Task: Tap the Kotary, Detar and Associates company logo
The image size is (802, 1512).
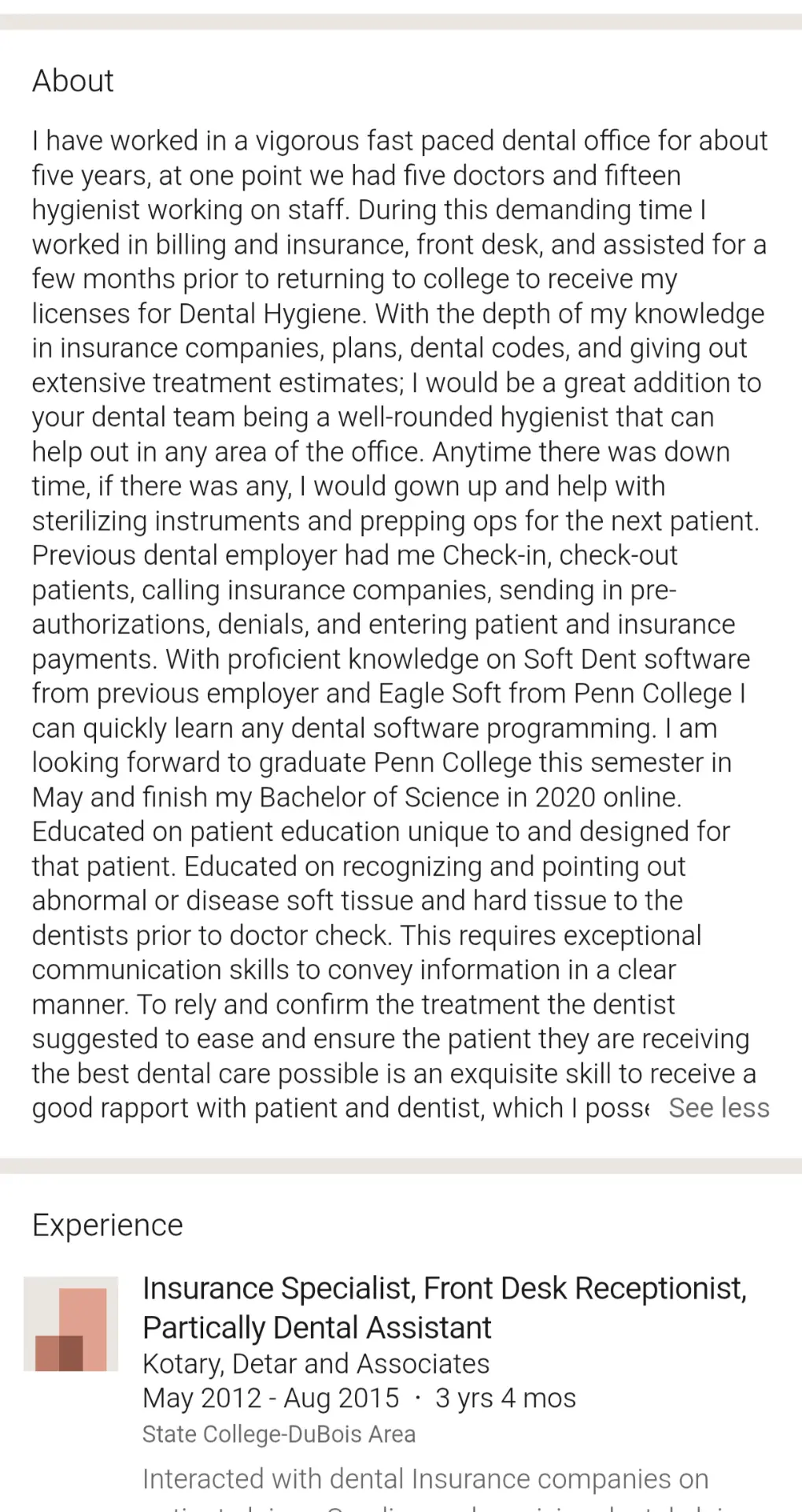Action: click(71, 1324)
